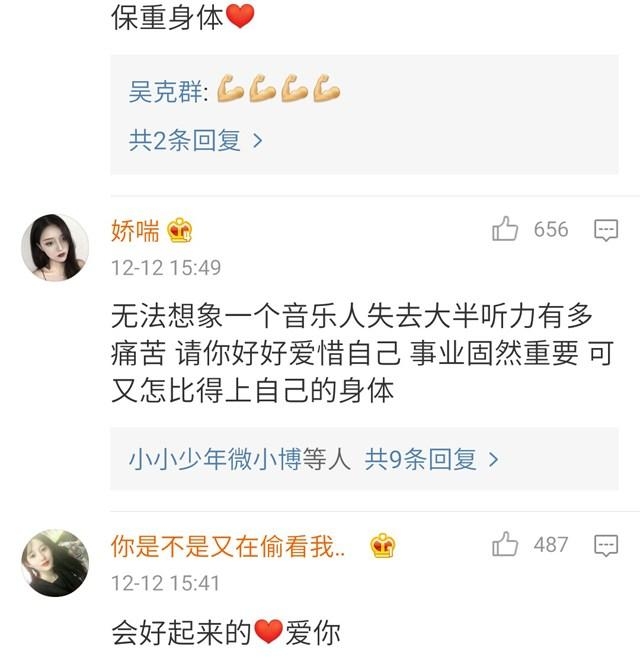Viewport: 640px width, 664px height.
Task: Open the username 娇喘
Action: click(135, 231)
